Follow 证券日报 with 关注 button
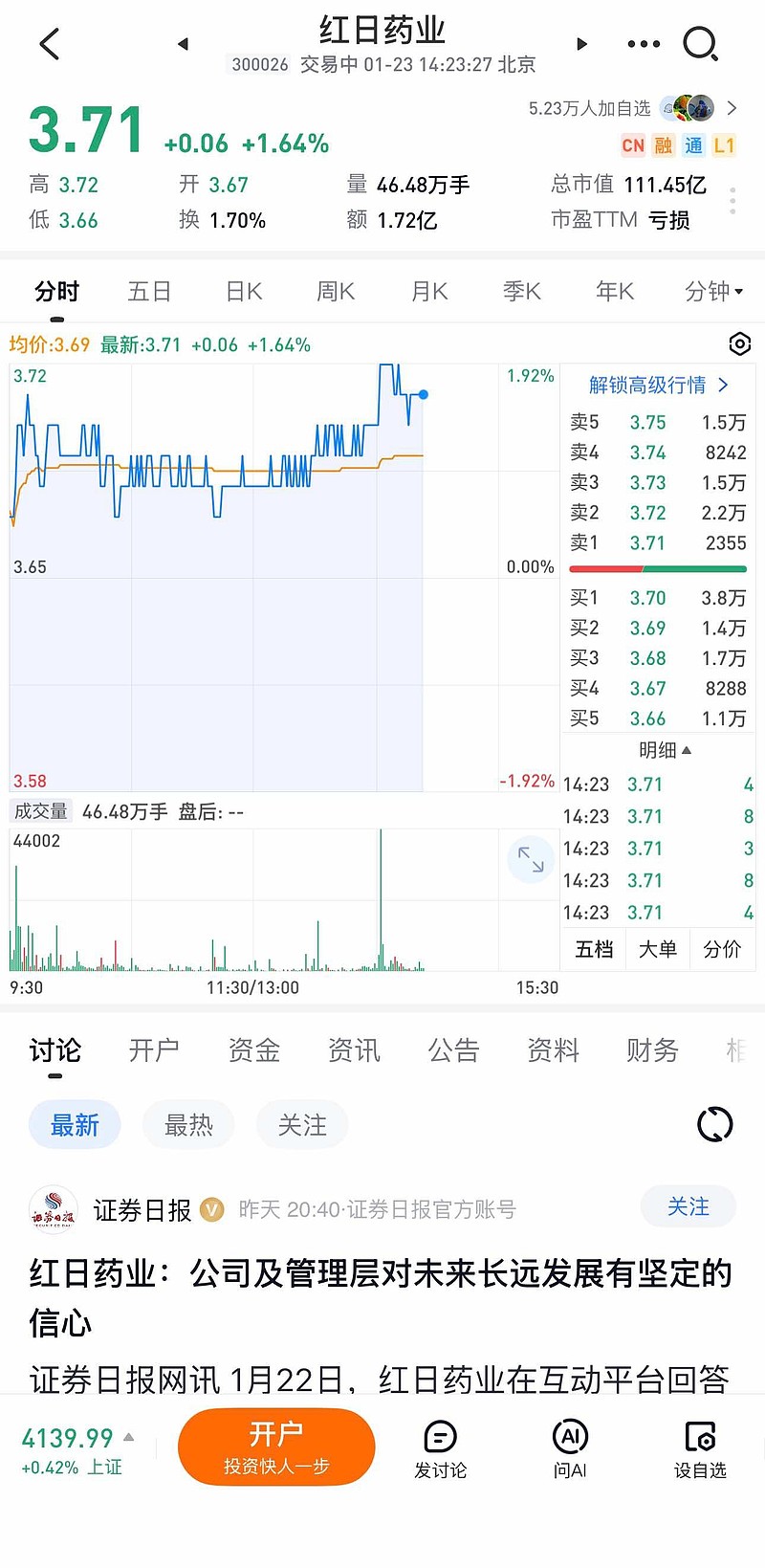This screenshot has height=1568, width=765. coord(688,1207)
